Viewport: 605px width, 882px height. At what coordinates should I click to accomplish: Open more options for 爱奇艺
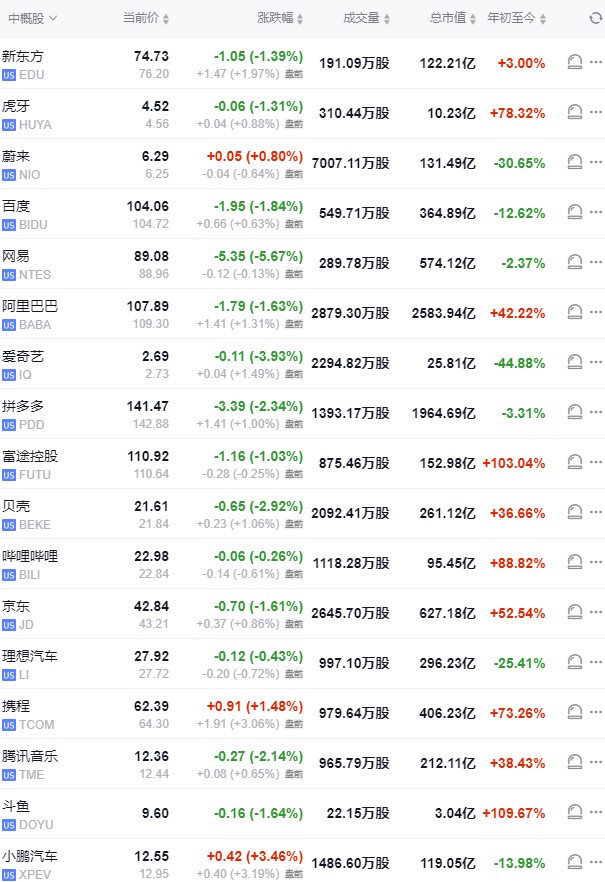click(596, 363)
